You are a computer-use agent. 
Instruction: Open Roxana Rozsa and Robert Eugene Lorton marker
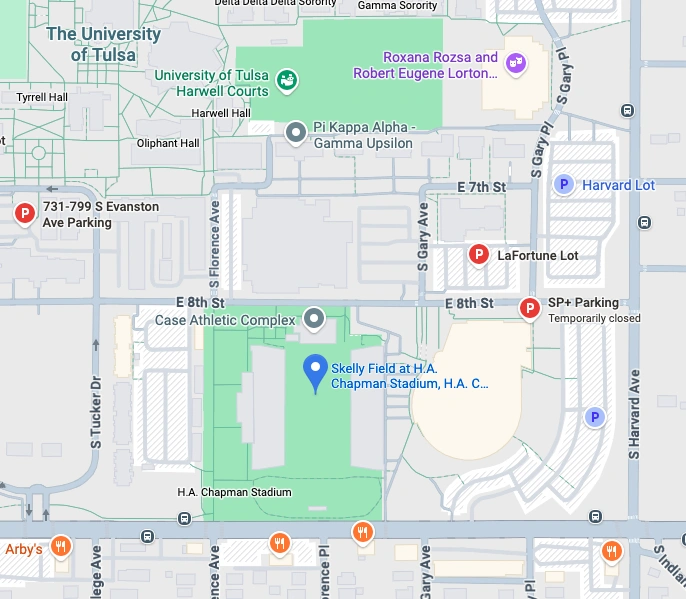(517, 62)
